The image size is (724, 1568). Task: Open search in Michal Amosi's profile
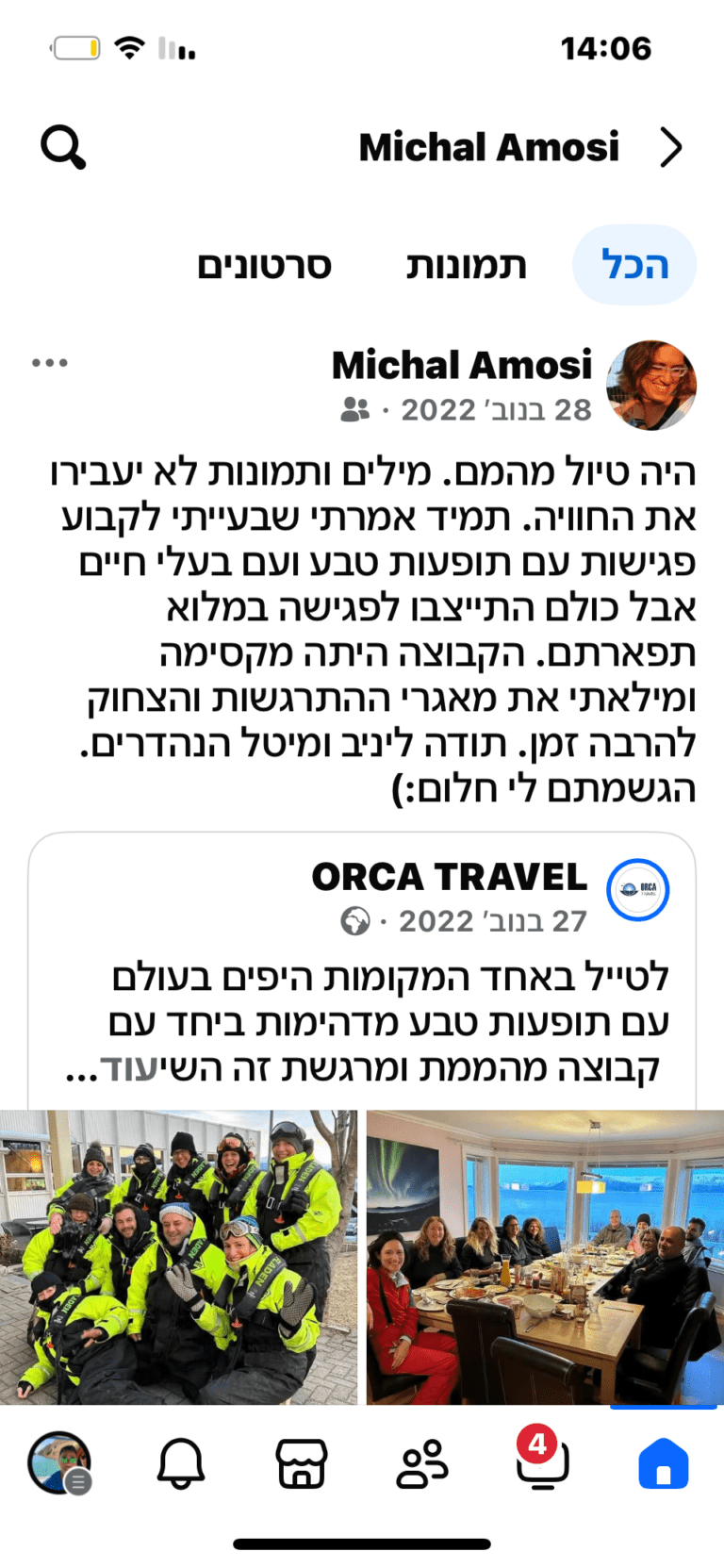63,147
